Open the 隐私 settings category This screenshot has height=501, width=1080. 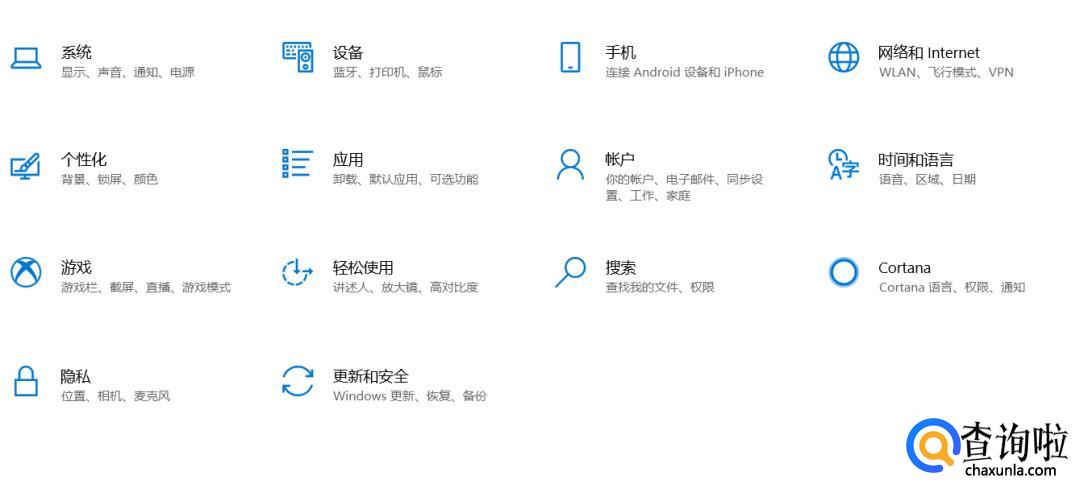point(92,385)
